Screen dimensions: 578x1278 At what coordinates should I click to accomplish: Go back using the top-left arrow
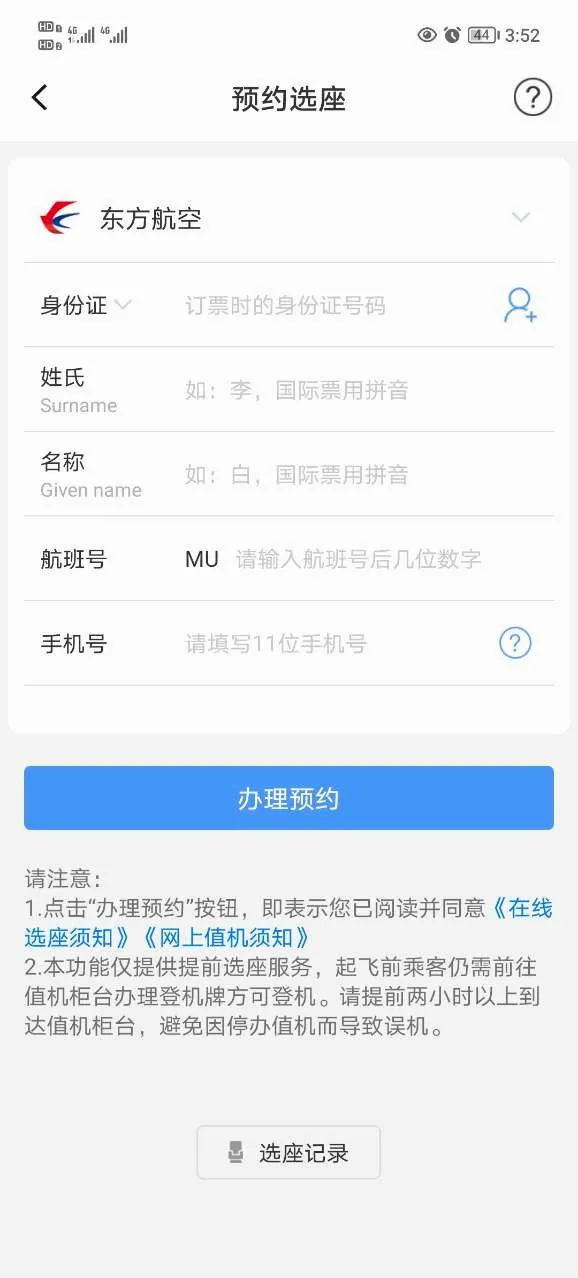click(x=39, y=97)
